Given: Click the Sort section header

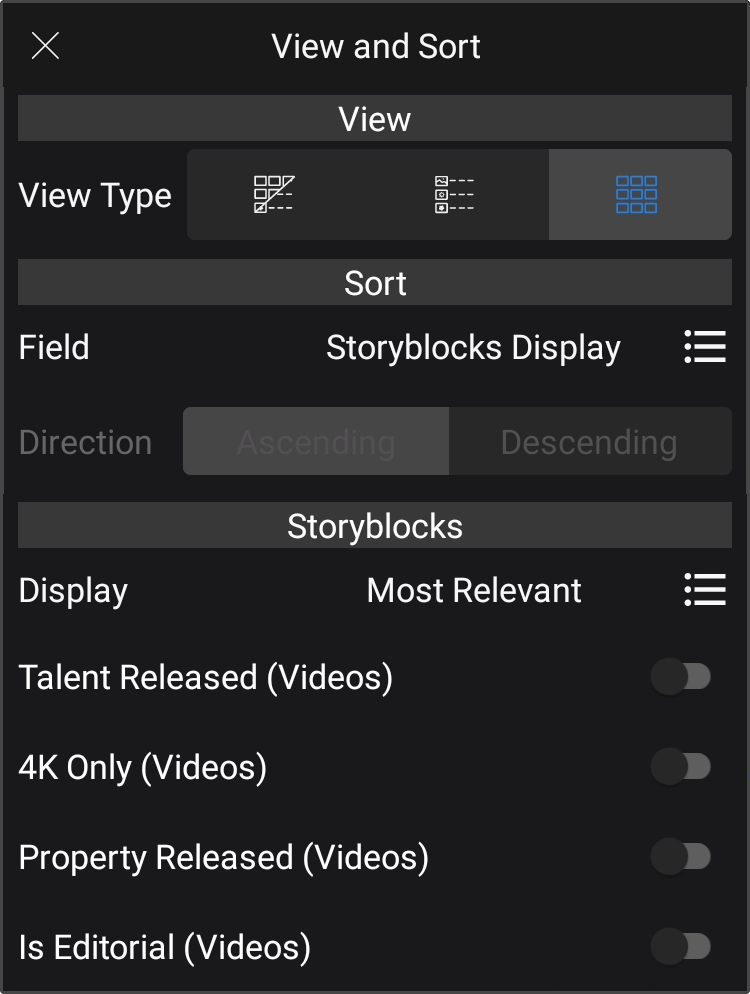Looking at the screenshot, I should pos(375,282).
